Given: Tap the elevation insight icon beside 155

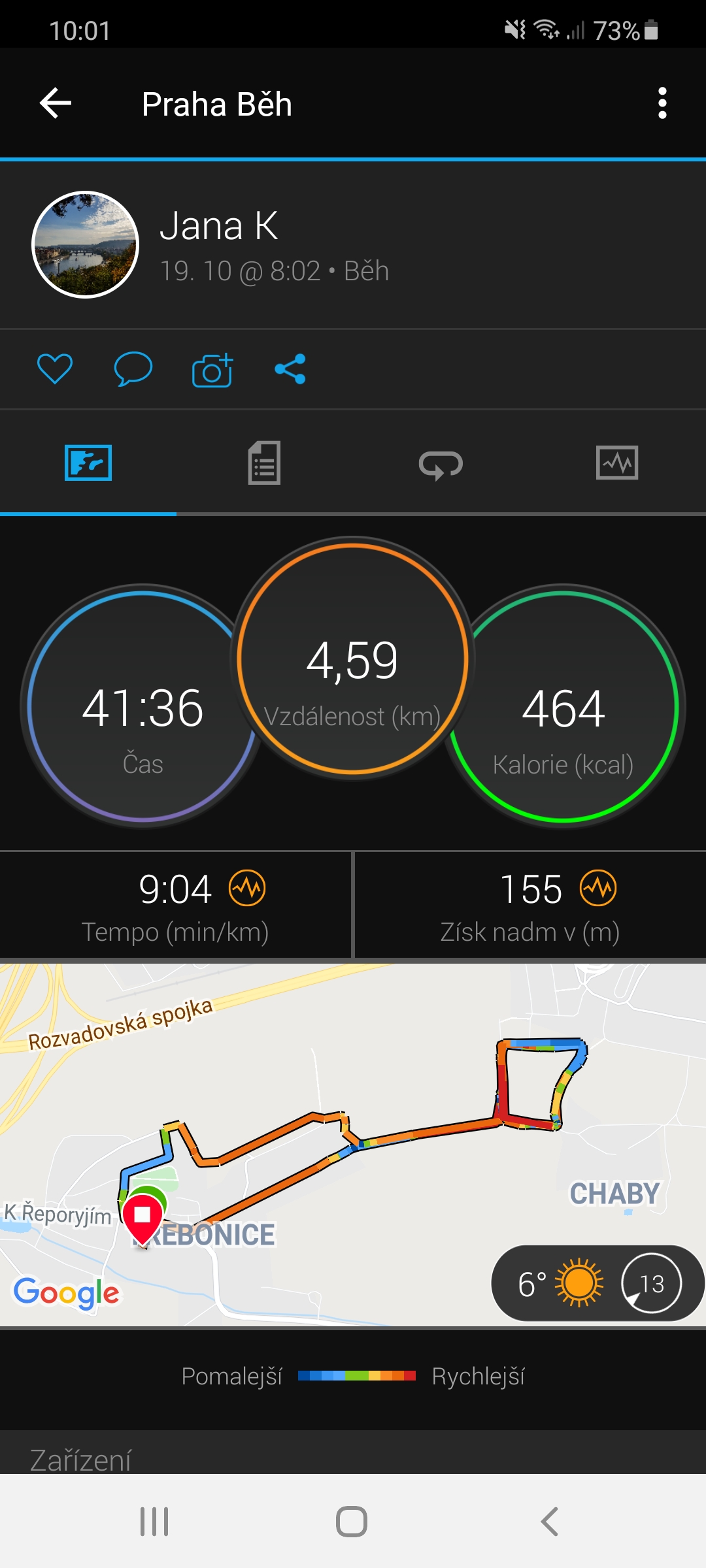Looking at the screenshot, I should tap(598, 889).
